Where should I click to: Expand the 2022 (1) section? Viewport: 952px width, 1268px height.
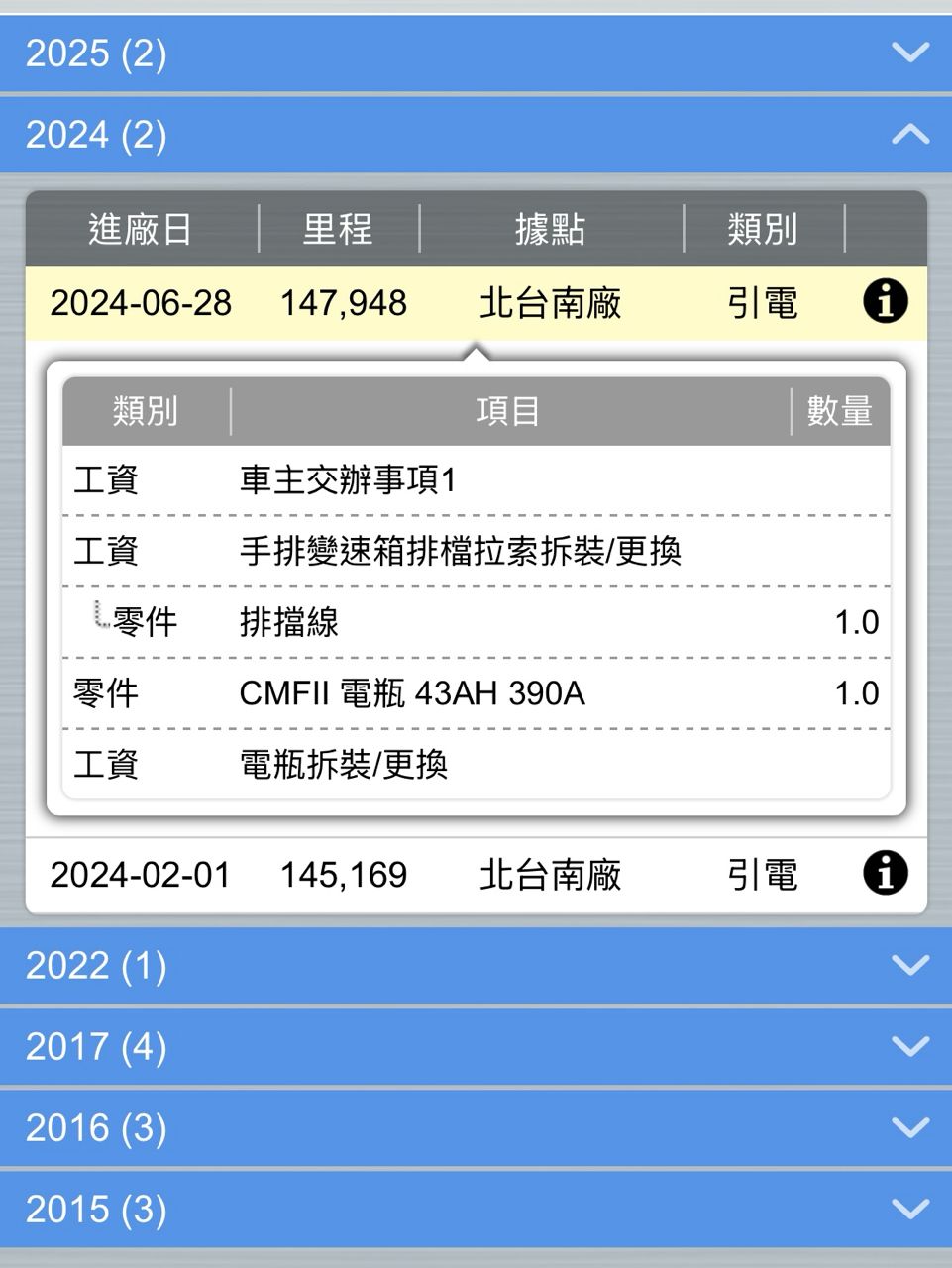(476, 965)
